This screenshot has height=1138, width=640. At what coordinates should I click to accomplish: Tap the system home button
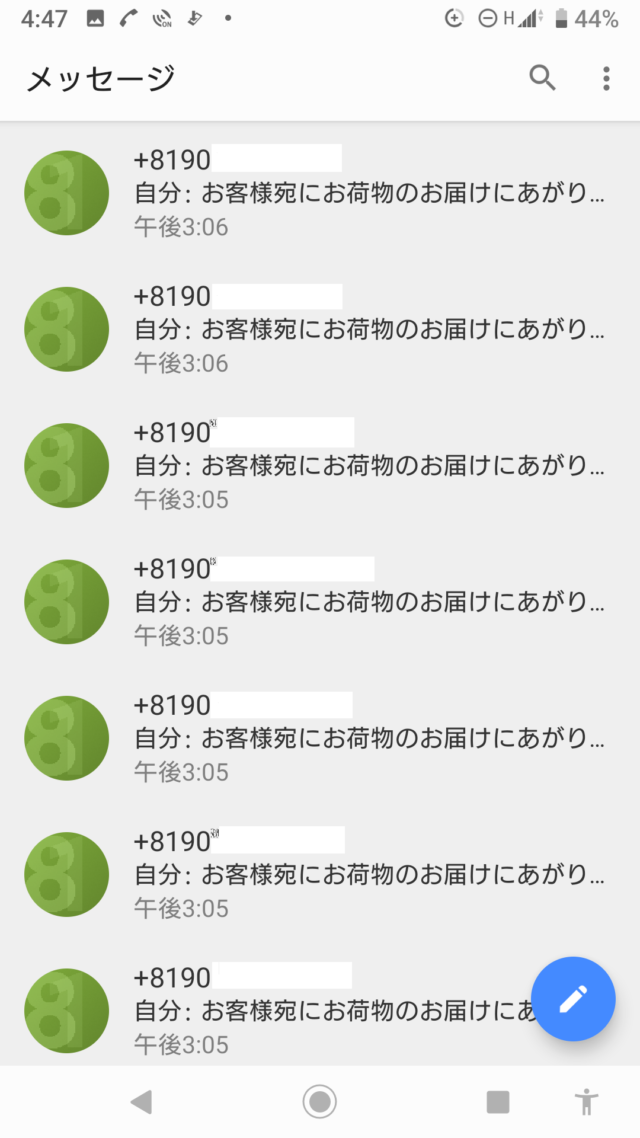(x=320, y=1102)
